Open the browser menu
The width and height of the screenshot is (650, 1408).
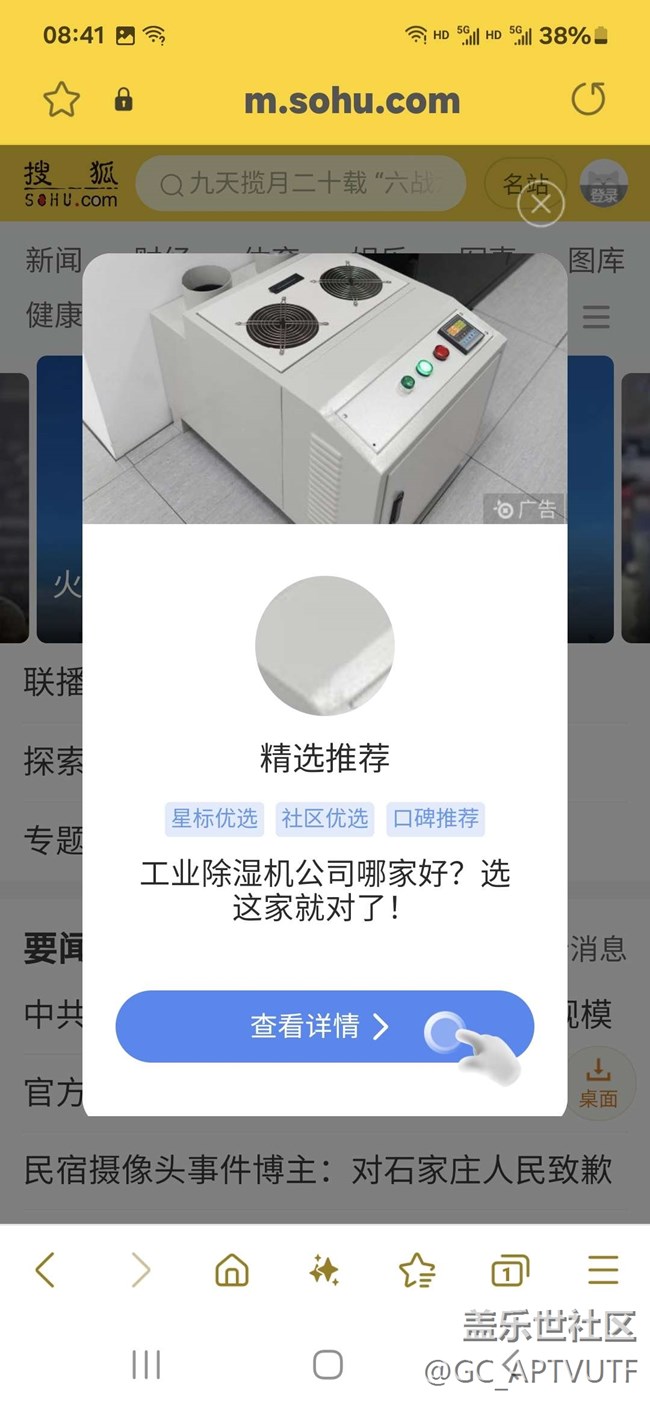tap(603, 1270)
